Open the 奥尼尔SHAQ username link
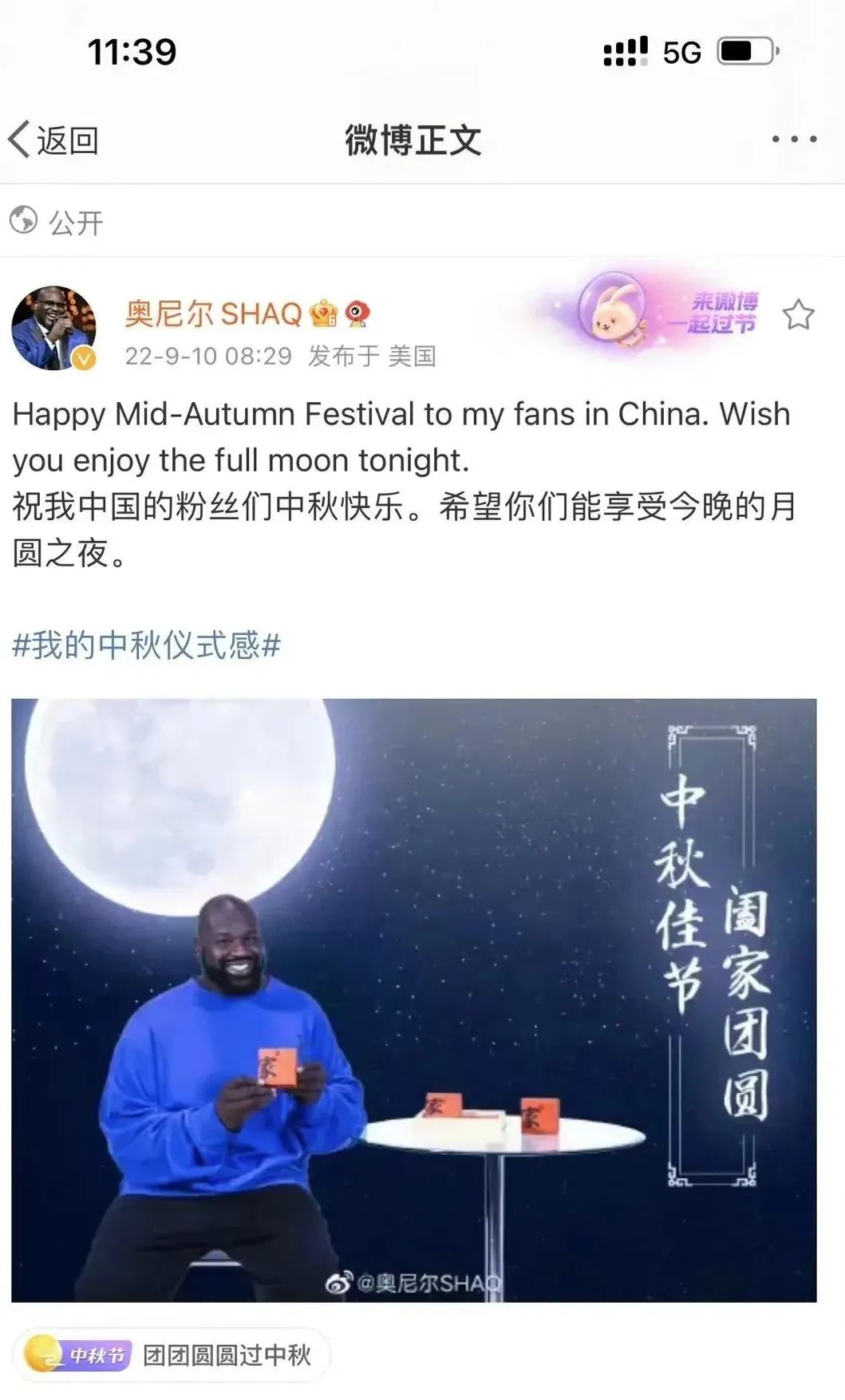The width and height of the screenshot is (845, 1400). (x=214, y=314)
